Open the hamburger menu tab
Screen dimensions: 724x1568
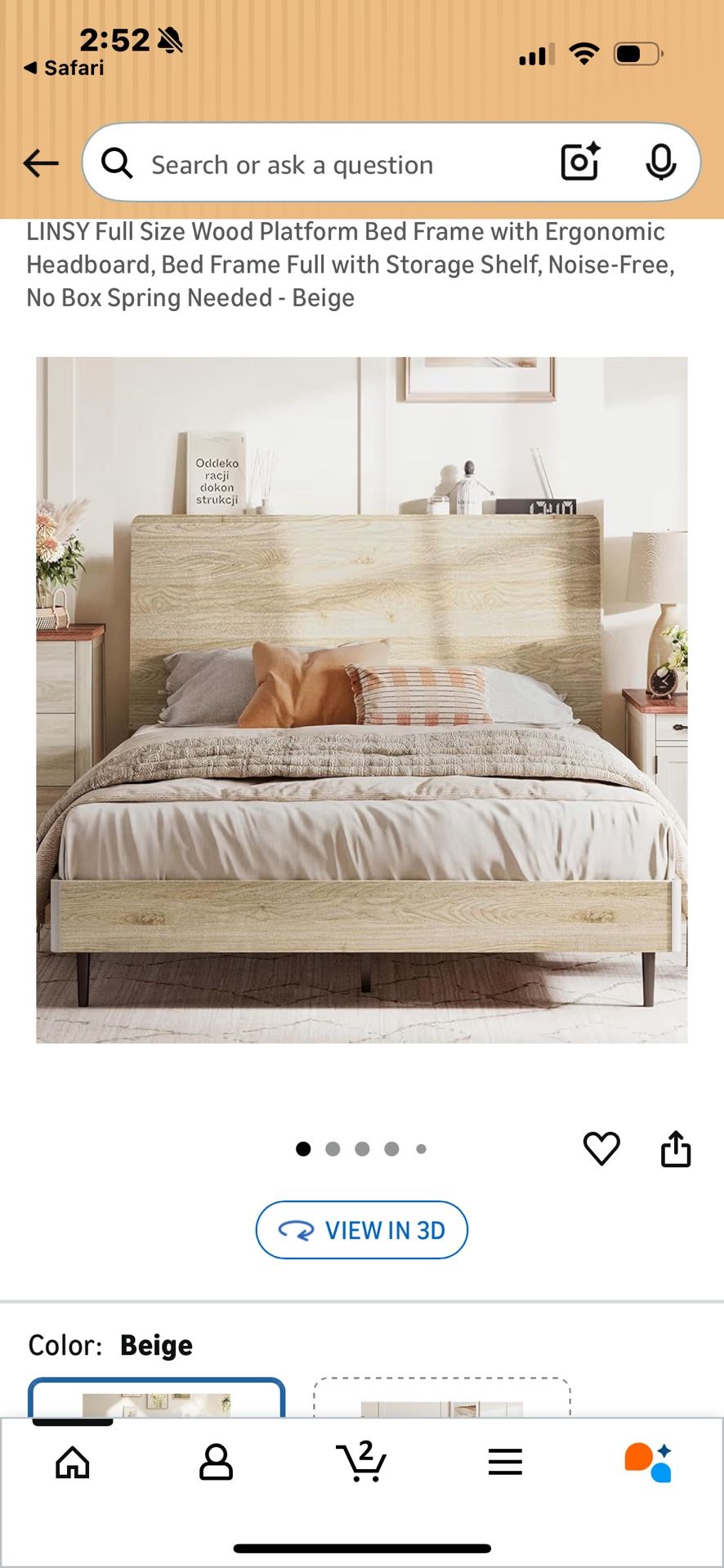pos(505,1462)
